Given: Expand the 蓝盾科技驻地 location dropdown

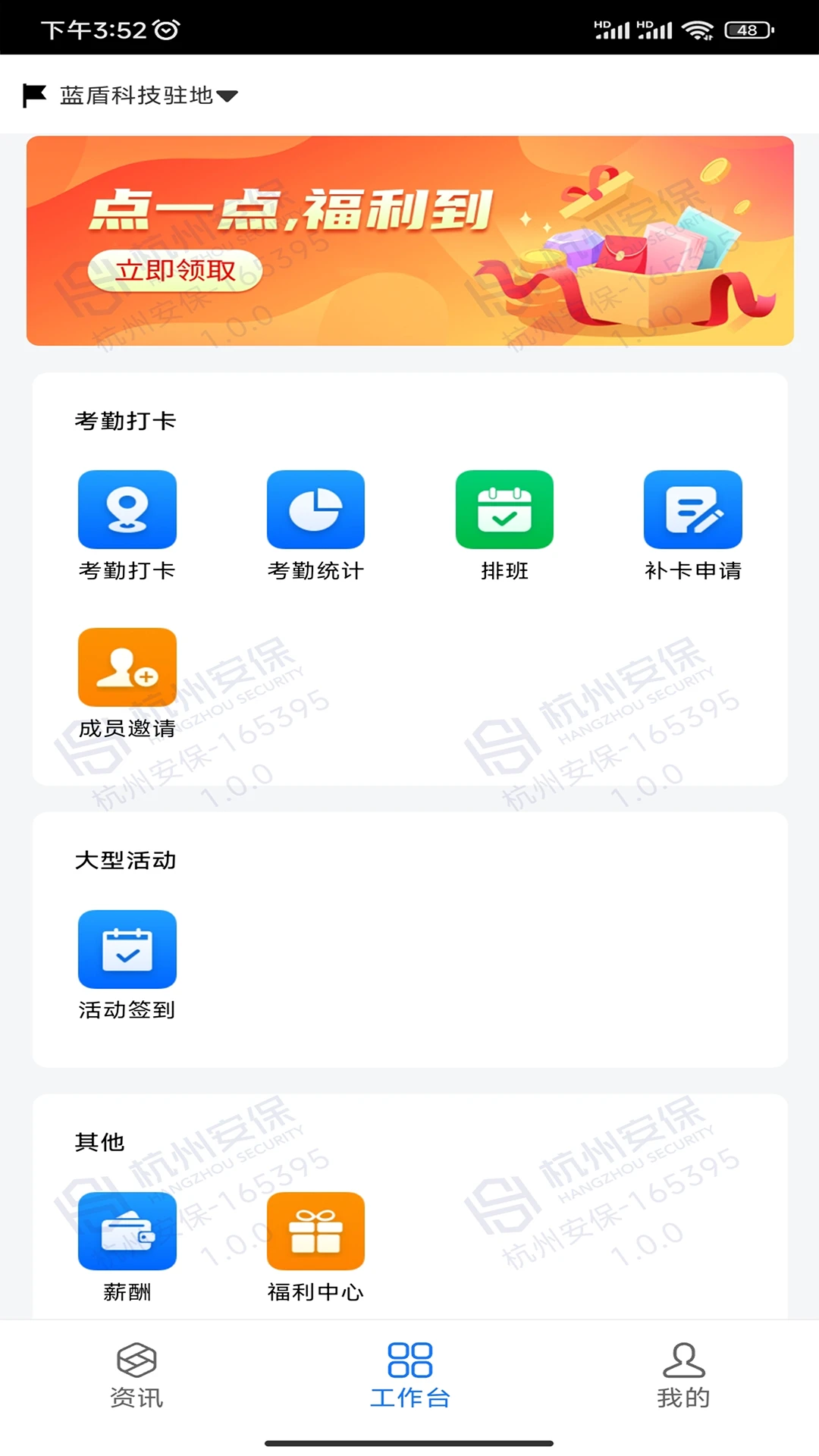Looking at the screenshot, I should click(130, 96).
